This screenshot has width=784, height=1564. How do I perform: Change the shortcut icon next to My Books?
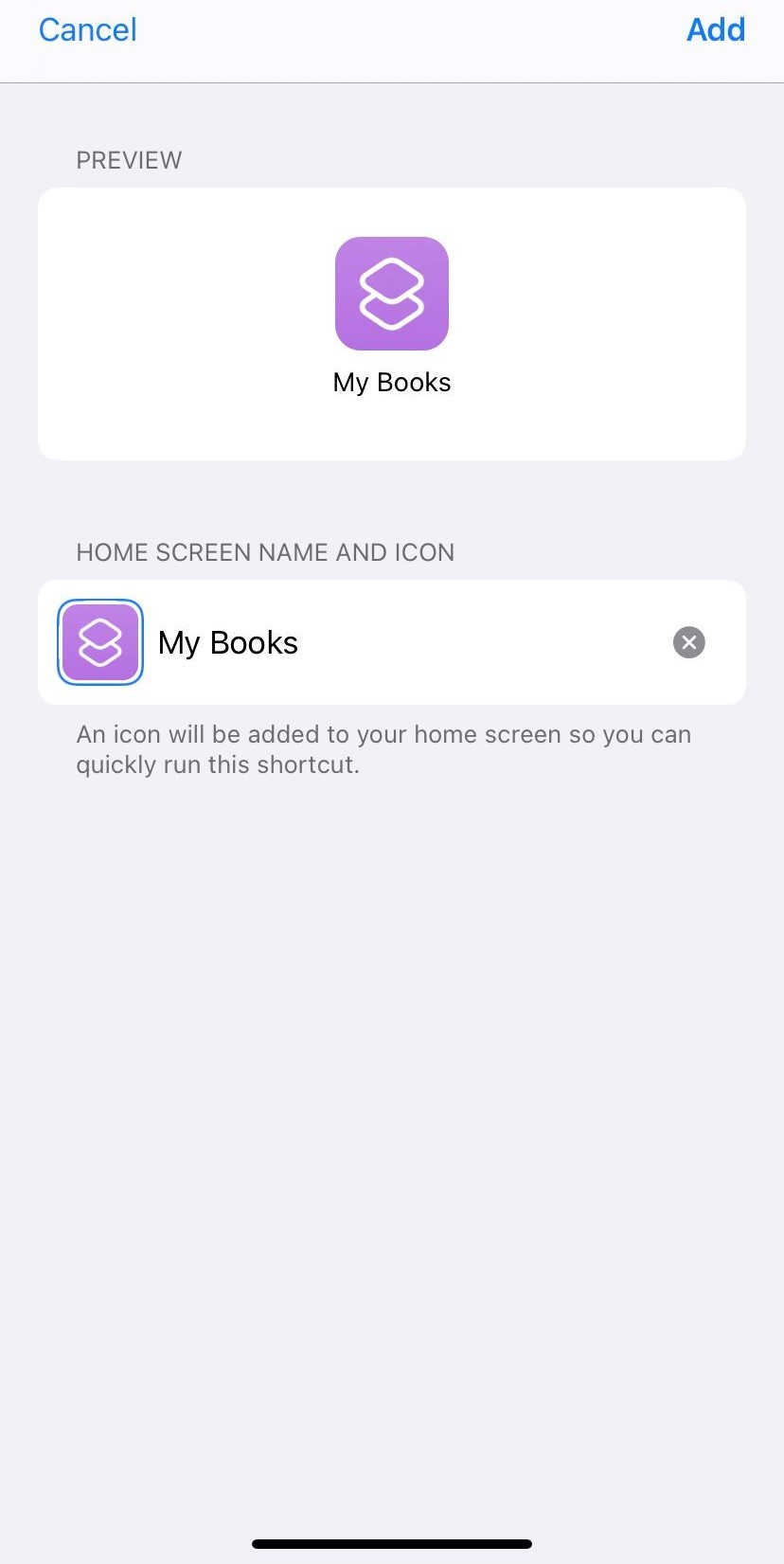pos(100,642)
